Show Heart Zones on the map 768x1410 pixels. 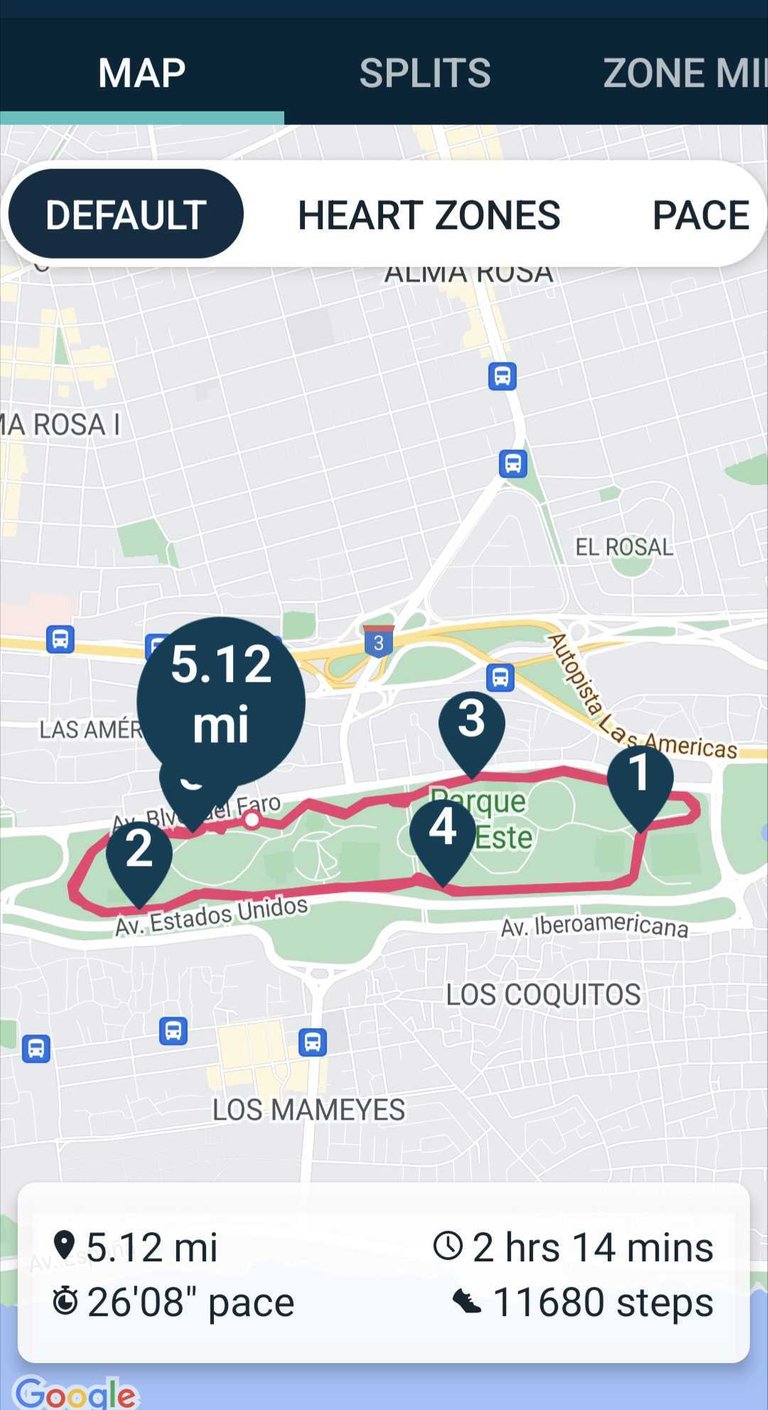coord(429,215)
